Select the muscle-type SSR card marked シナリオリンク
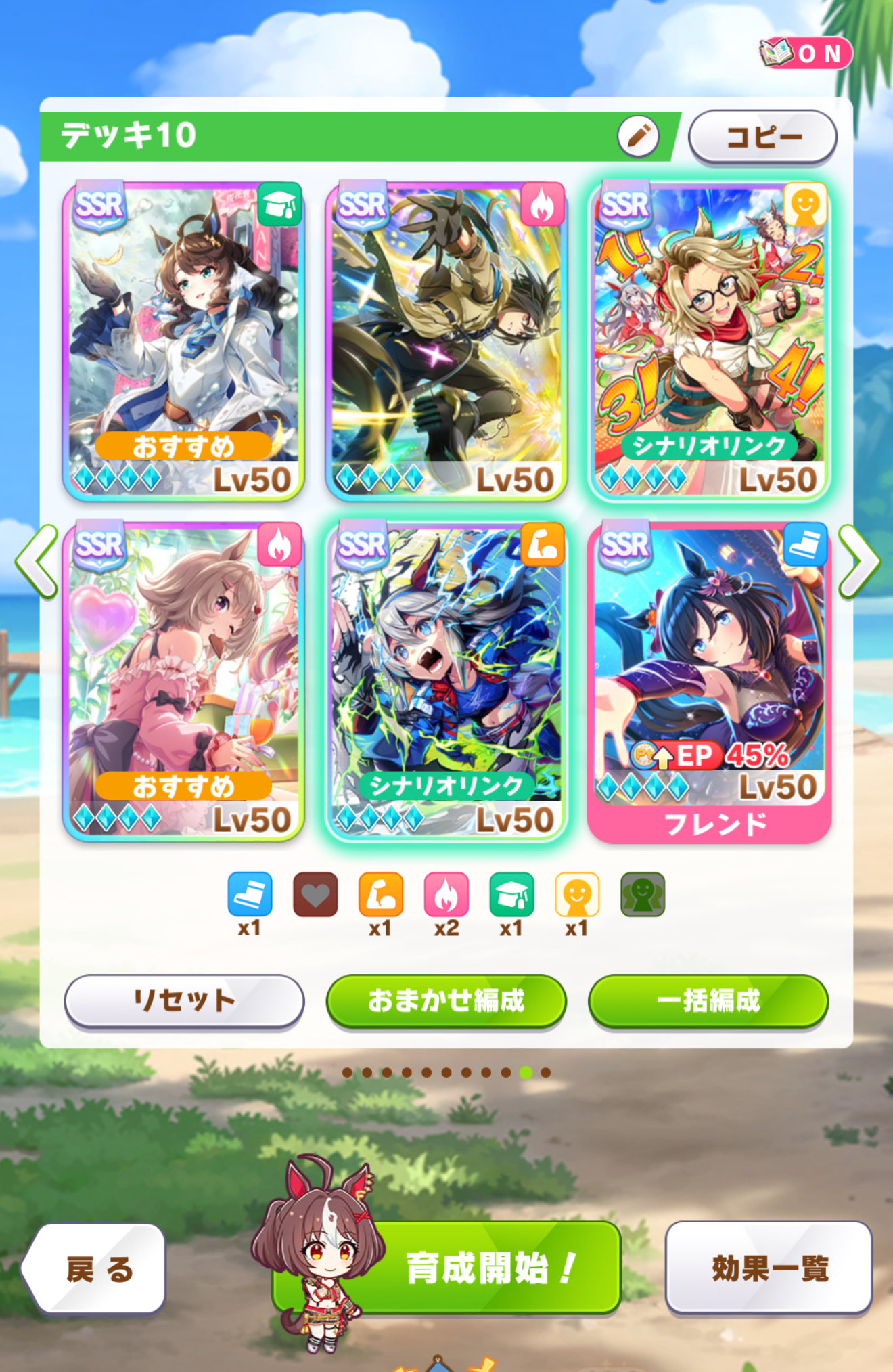Viewport: 893px width, 1372px height. tap(446, 682)
